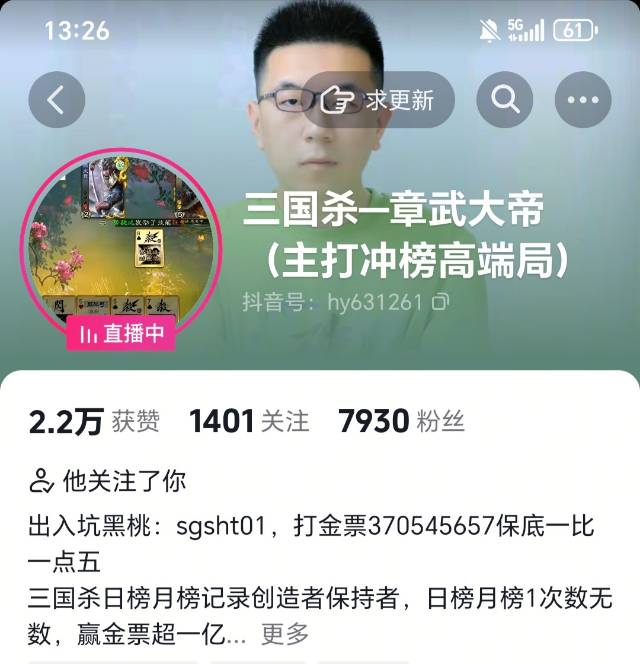
Task: Expand the bio with 更多
Action: coord(285,633)
